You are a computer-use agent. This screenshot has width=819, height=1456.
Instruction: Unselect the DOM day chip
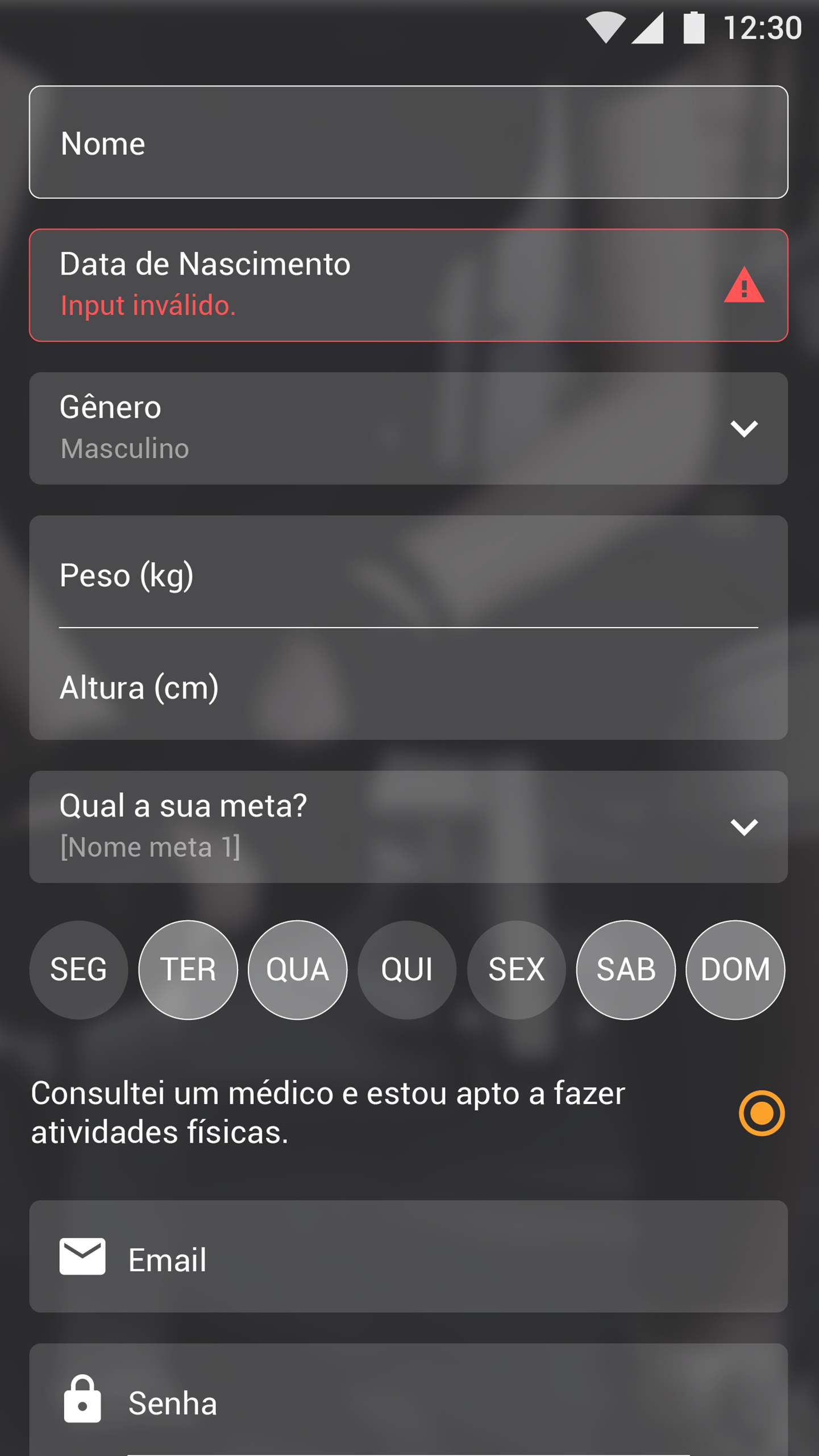735,970
